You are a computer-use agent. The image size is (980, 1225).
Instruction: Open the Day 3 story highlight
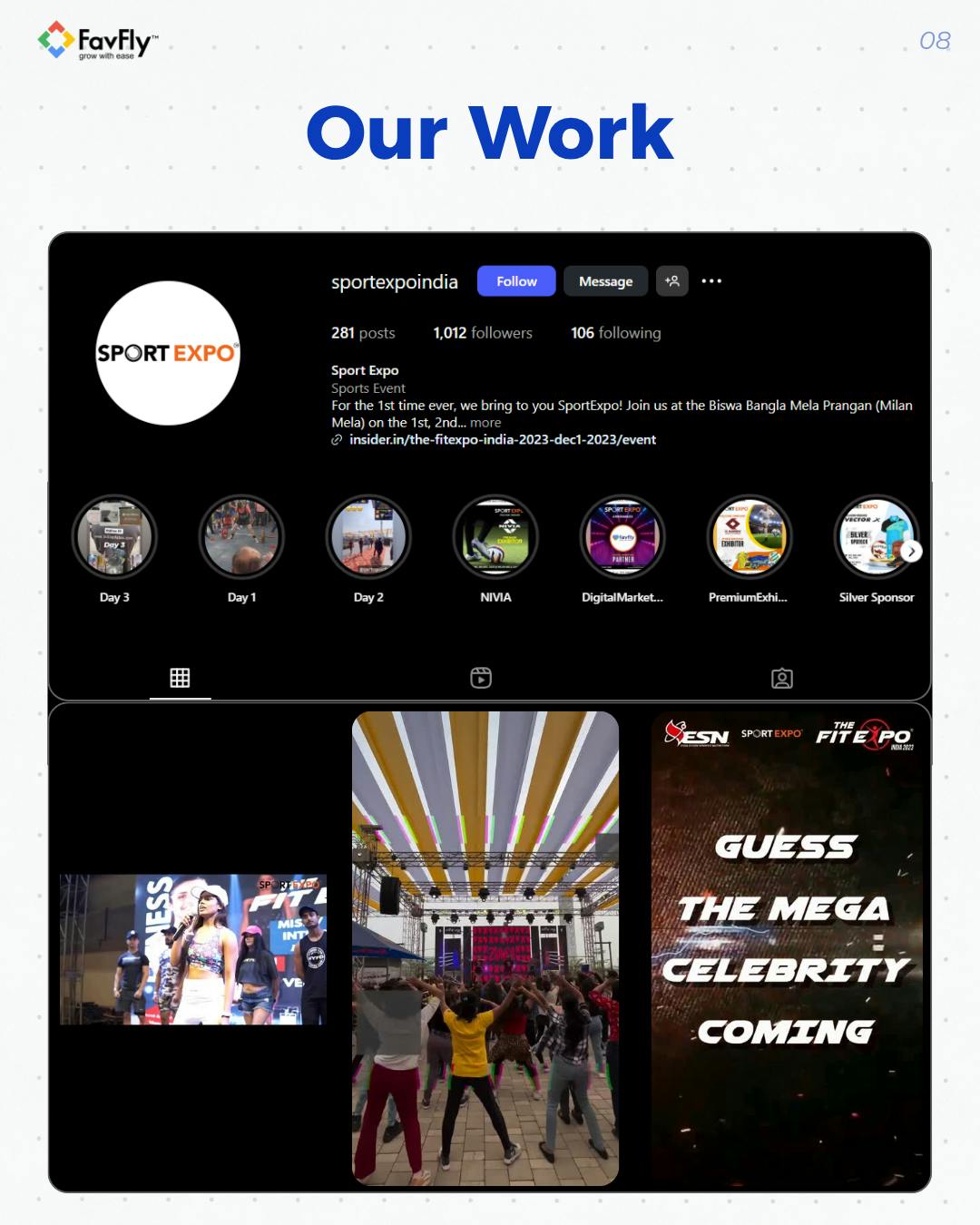click(x=114, y=536)
